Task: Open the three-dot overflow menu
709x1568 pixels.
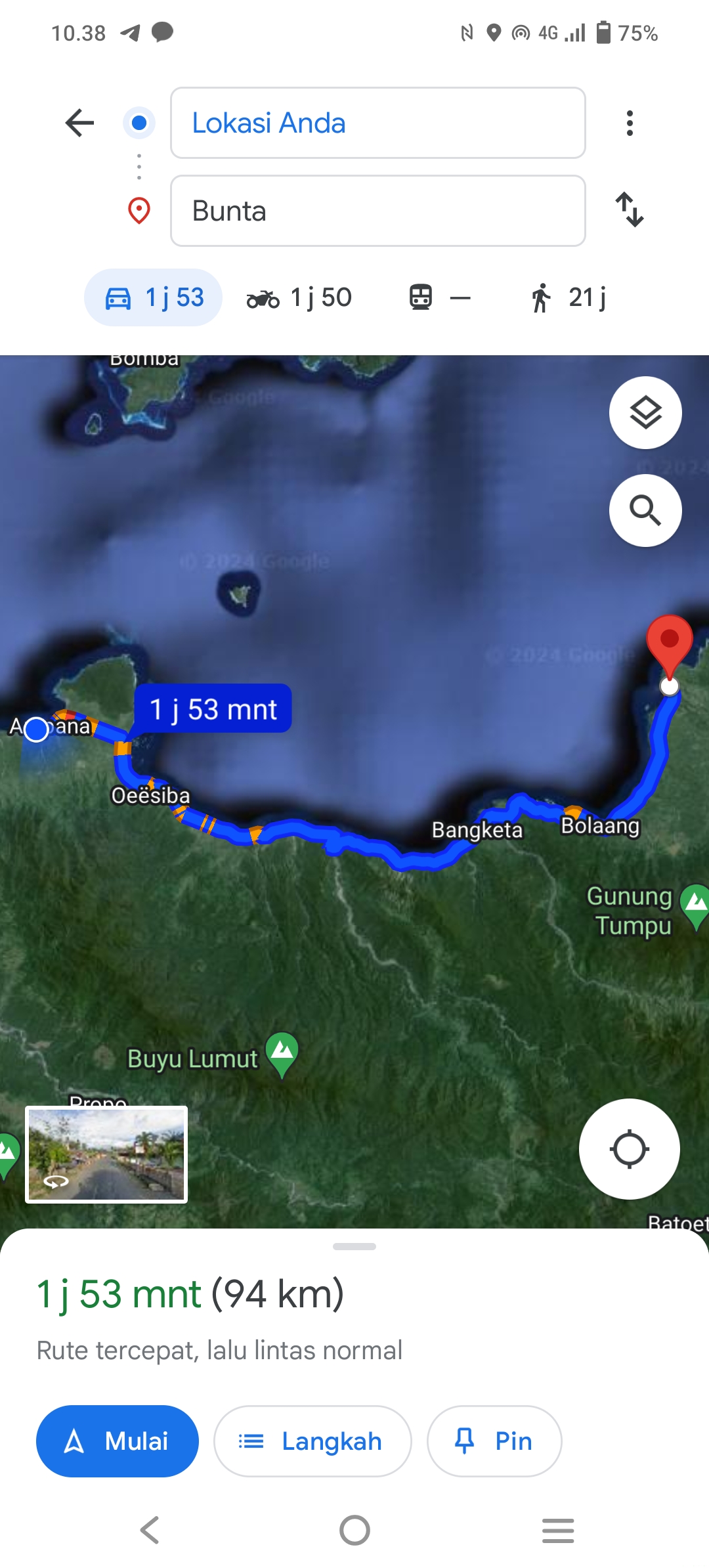Action: pos(630,123)
